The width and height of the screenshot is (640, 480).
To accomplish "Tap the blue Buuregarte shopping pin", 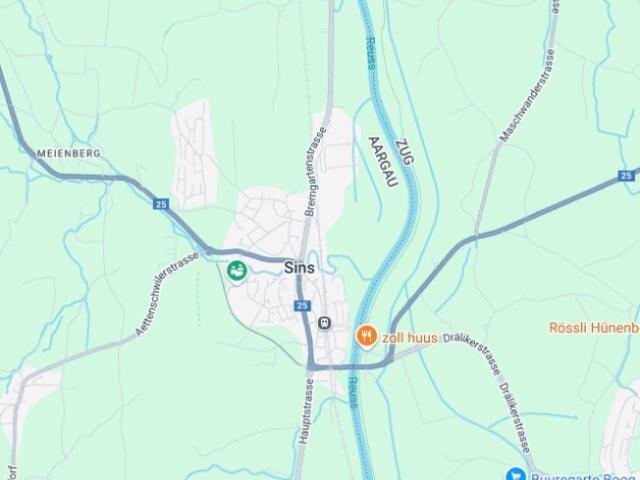I will (516, 475).
